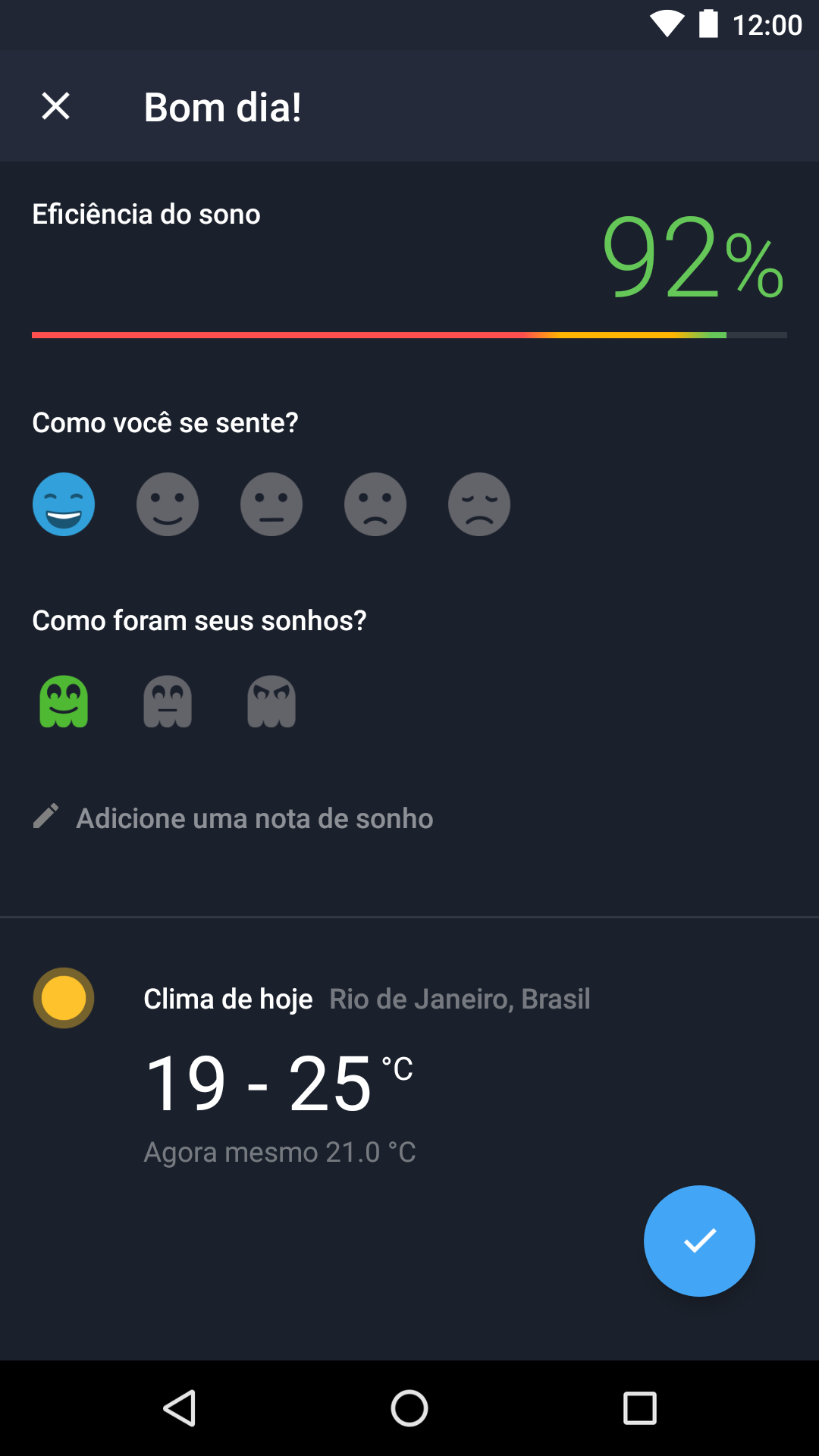Image resolution: width=819 pixels, height=1456 pixels.
Task: Mark dreams as good with green ghost
Action: [x=64, y=701]
